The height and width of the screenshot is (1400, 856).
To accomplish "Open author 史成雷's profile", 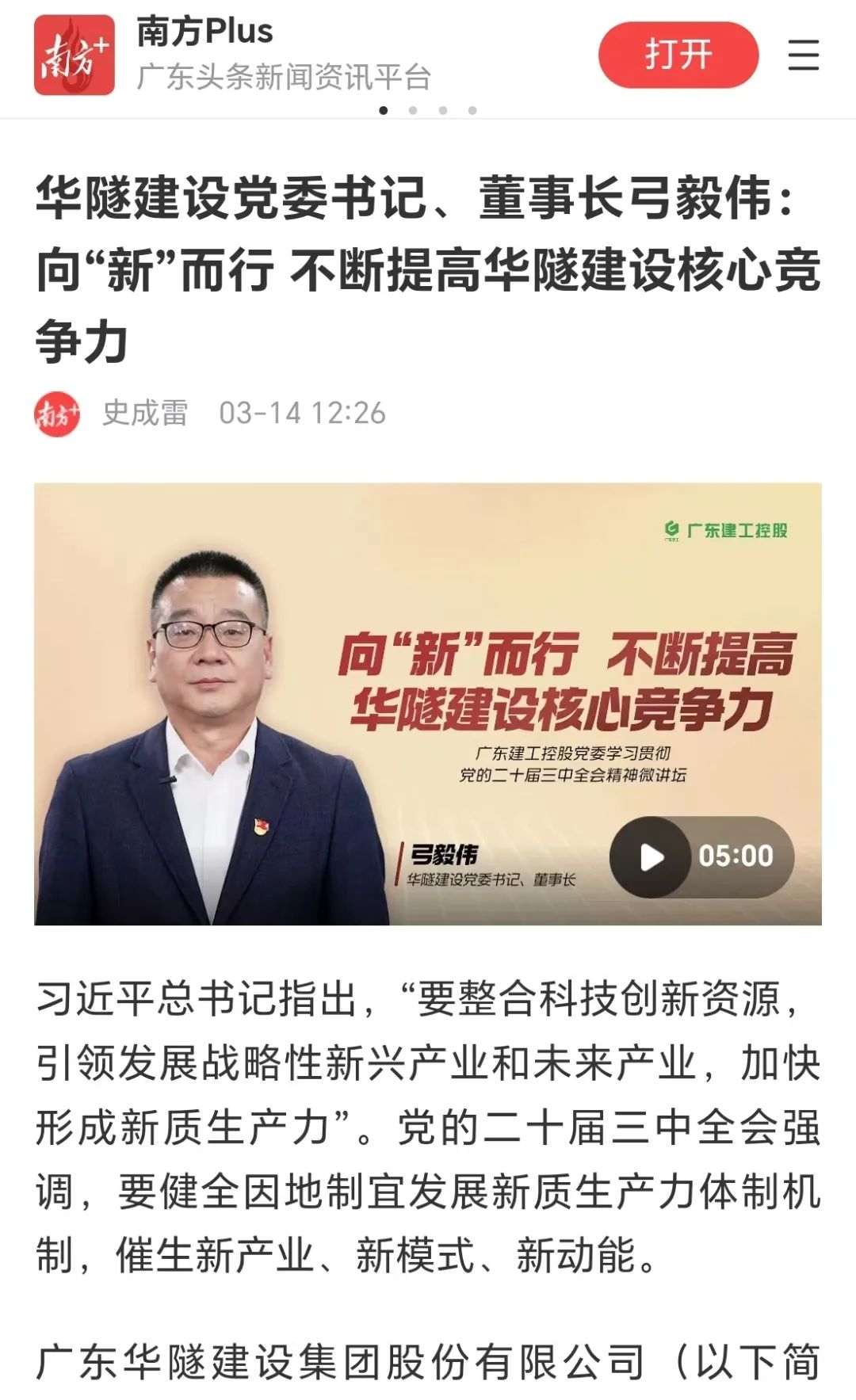I will tap(145, 413).
